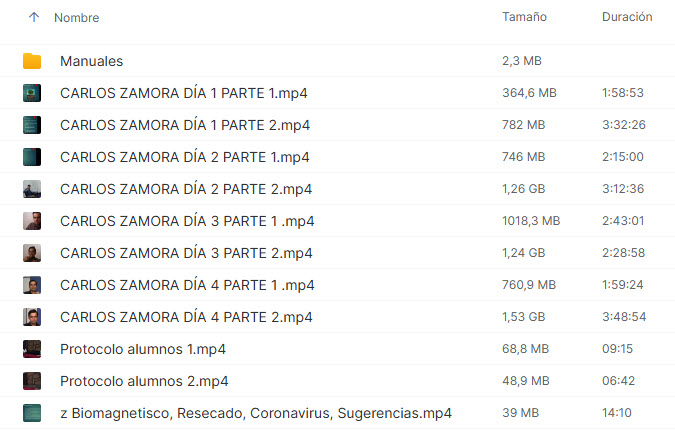Open CARLOS ZAMORA DÍA 2 PARTE 1.mp4

(x=184, y=157)
